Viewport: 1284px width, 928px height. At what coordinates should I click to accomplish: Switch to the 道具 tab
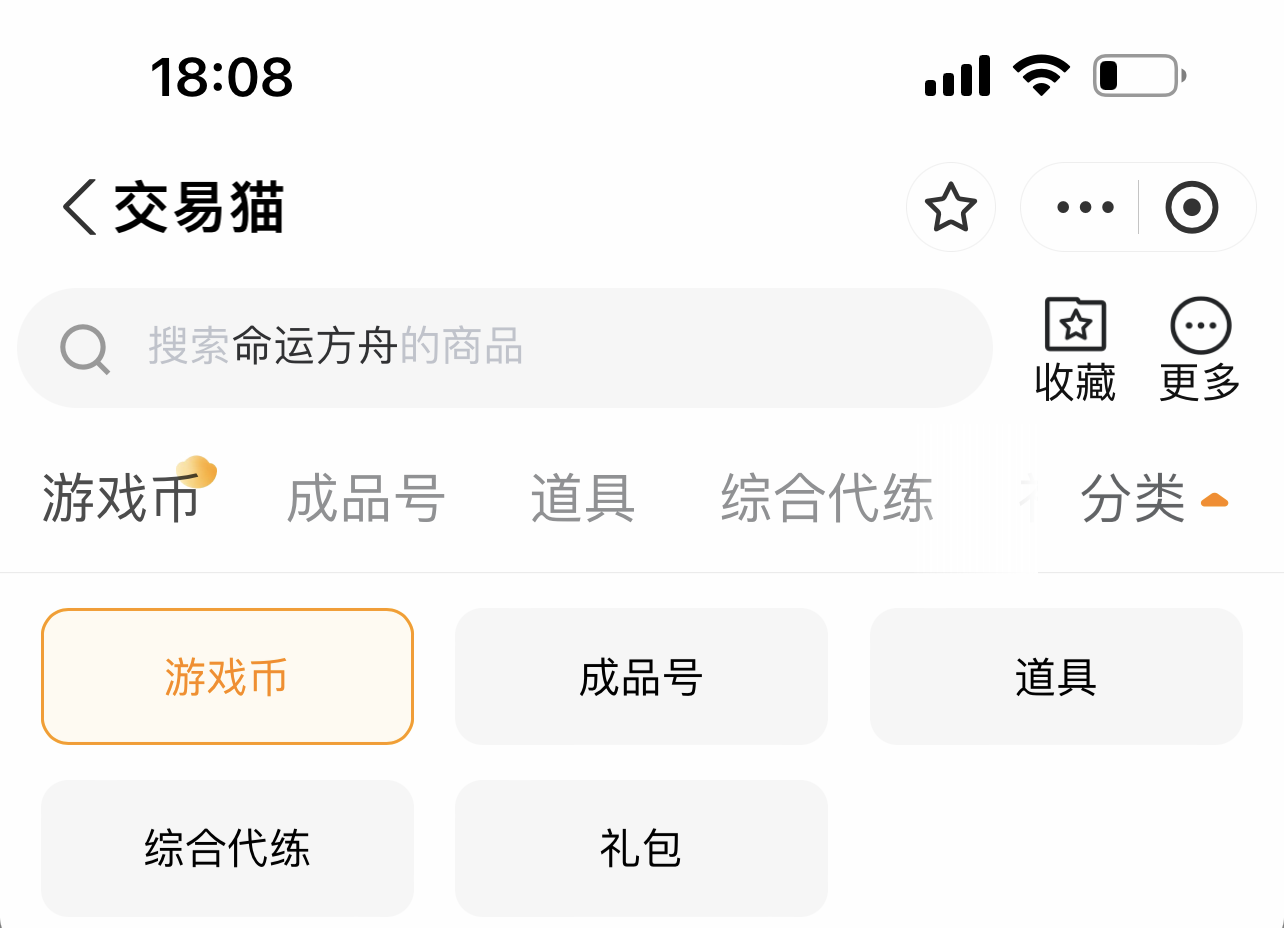583,498
